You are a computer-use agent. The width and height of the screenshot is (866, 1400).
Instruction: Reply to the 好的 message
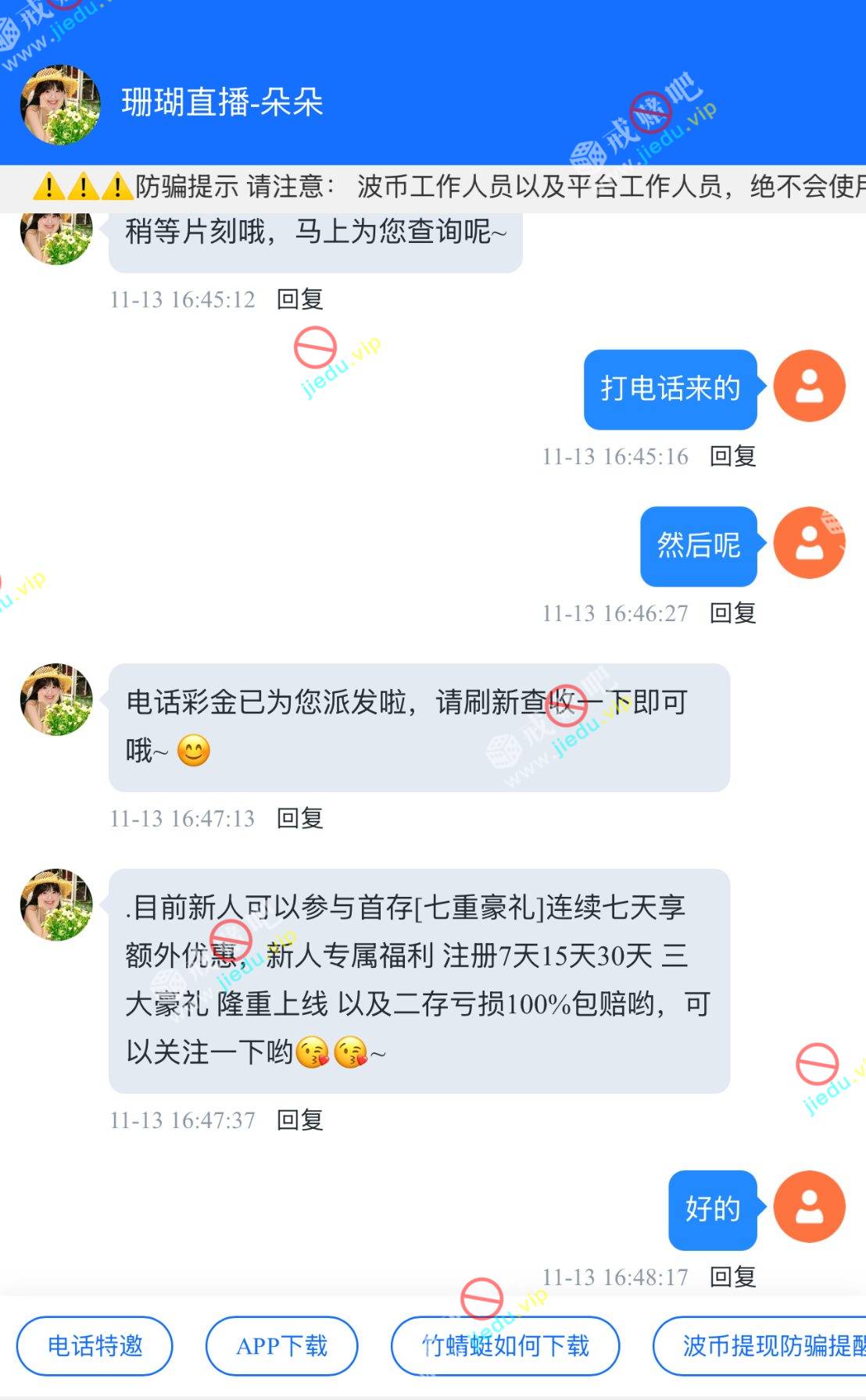[732, 1277]
